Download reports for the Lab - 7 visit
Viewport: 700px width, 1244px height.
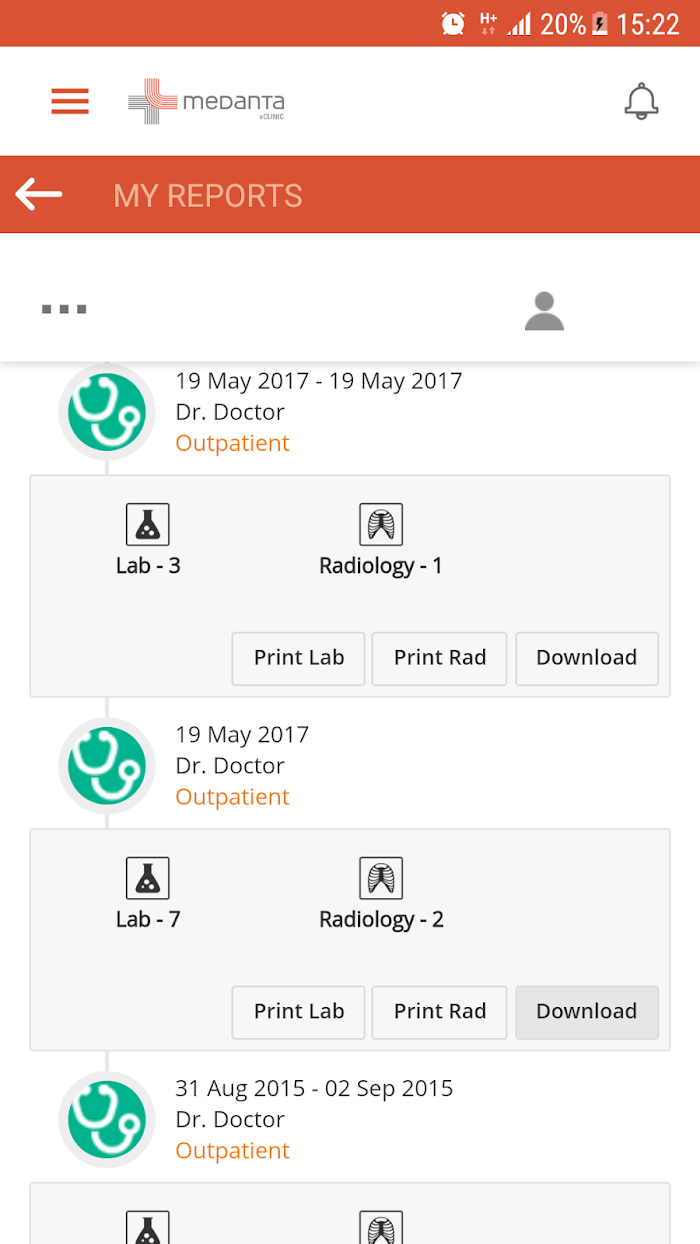tap(587, 1012)
